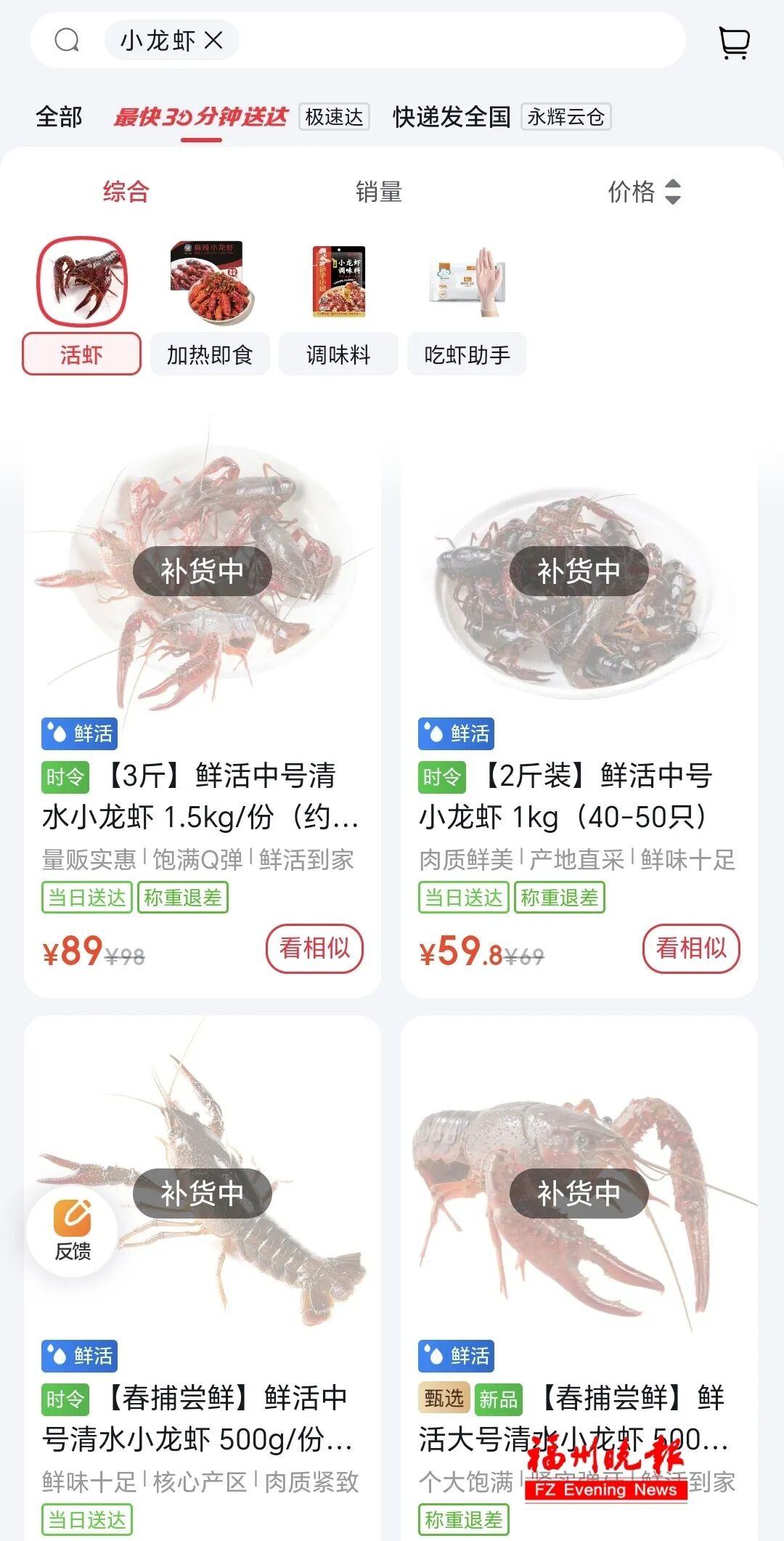
Task: Select the 吃虾助手 category
Action: (467, 354)
